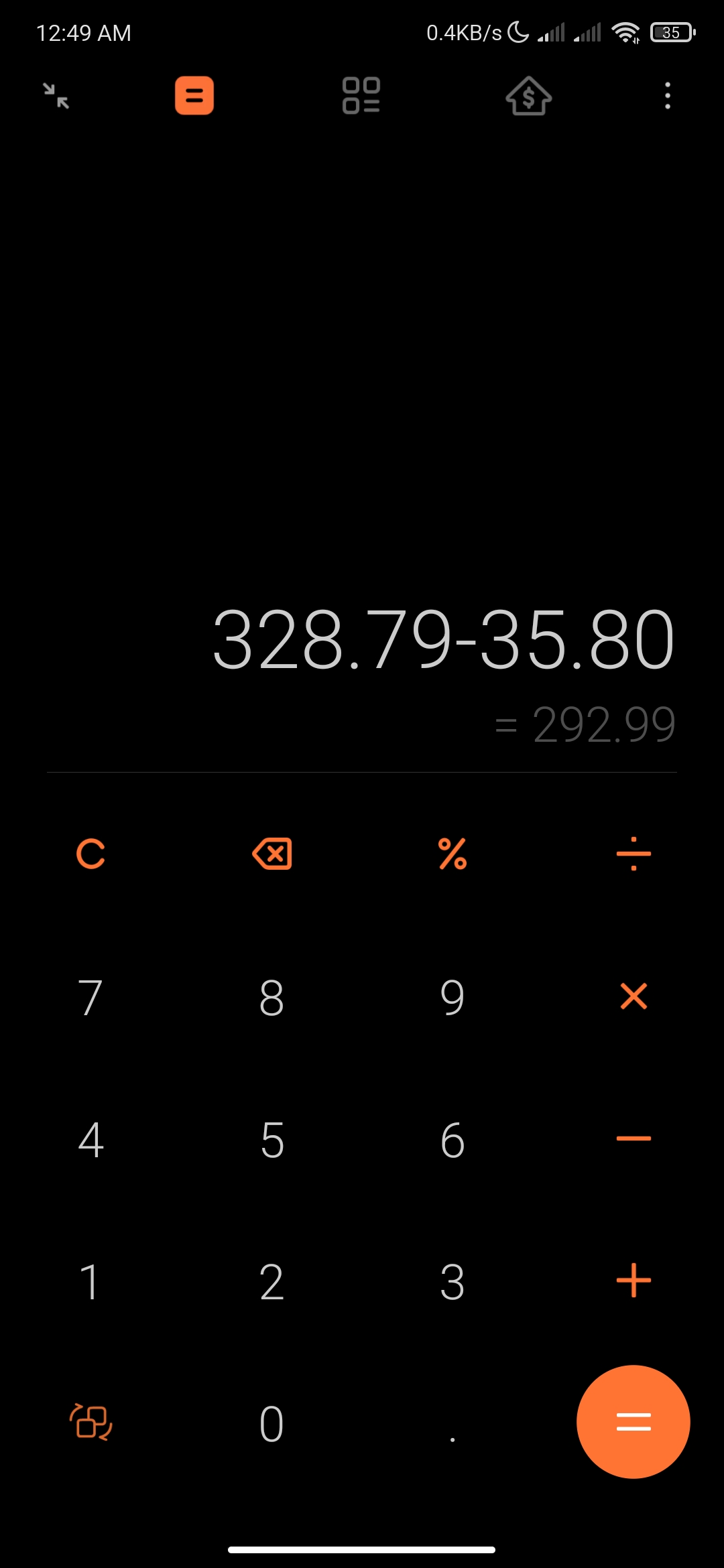Open the finance calculator tab
This screenshot has height=1568, width=724.
[x=528, y=96]
